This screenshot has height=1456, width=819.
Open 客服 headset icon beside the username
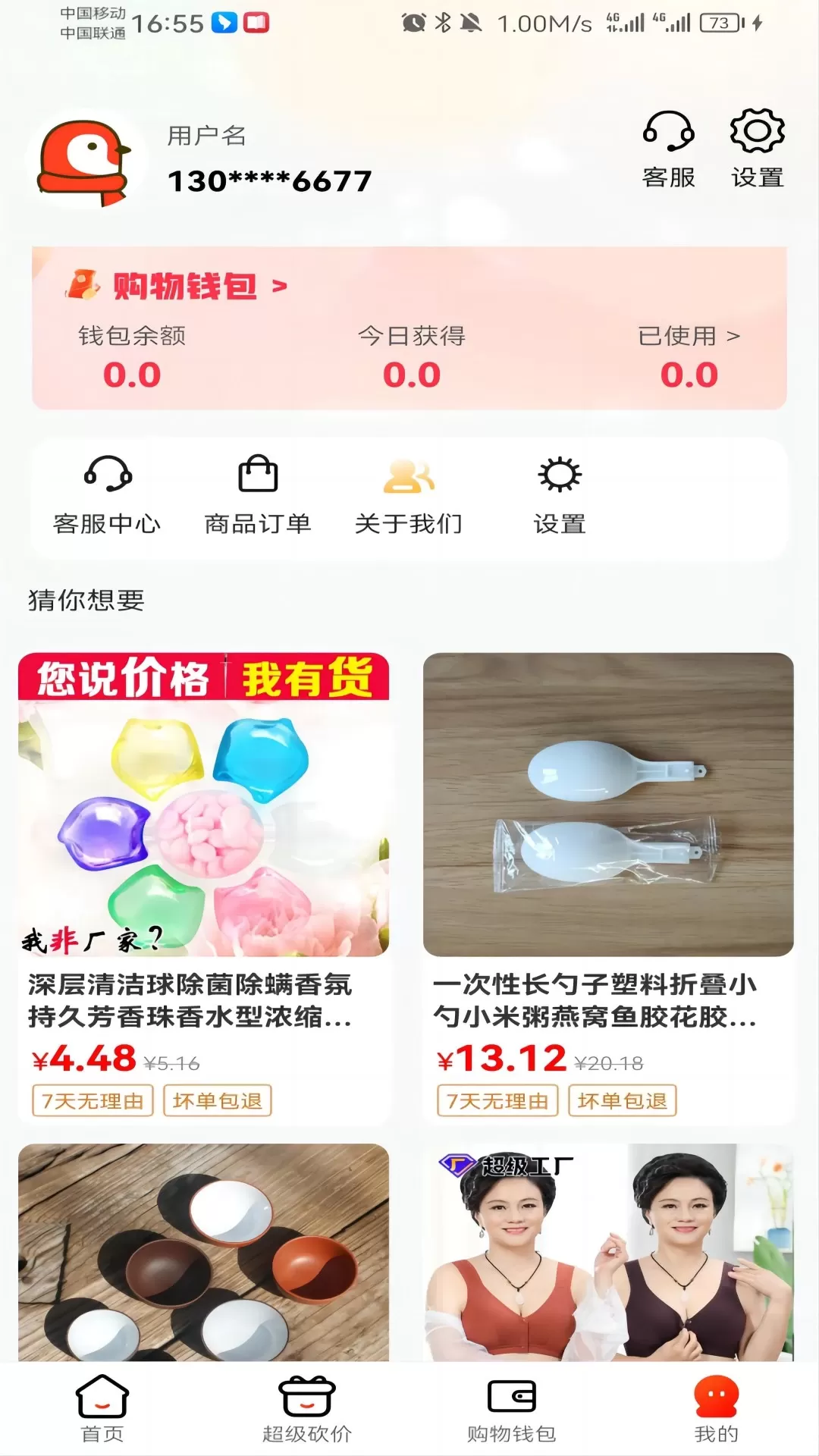click(x=668, y=149)
